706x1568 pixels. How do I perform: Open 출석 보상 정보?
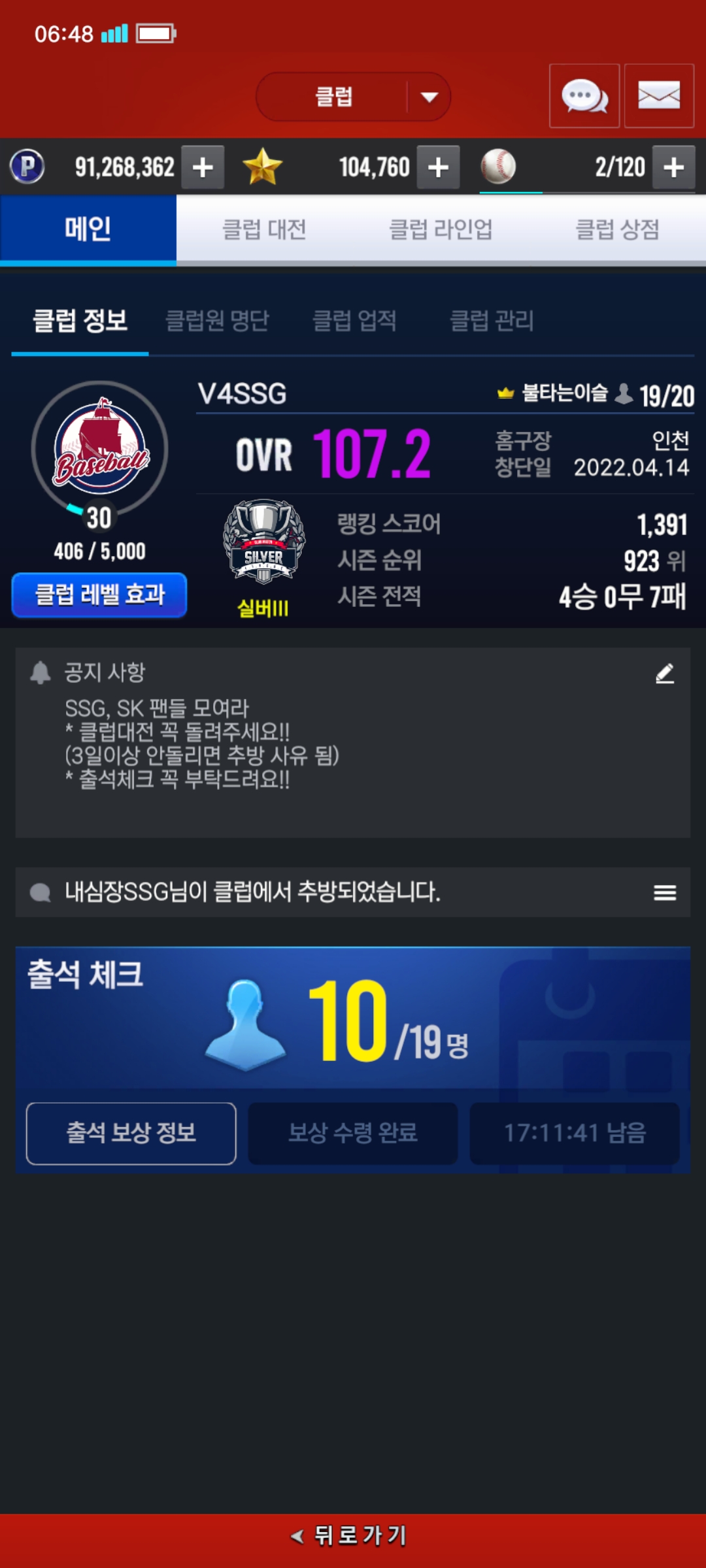pyautogui.click(x=131, y=1133)
